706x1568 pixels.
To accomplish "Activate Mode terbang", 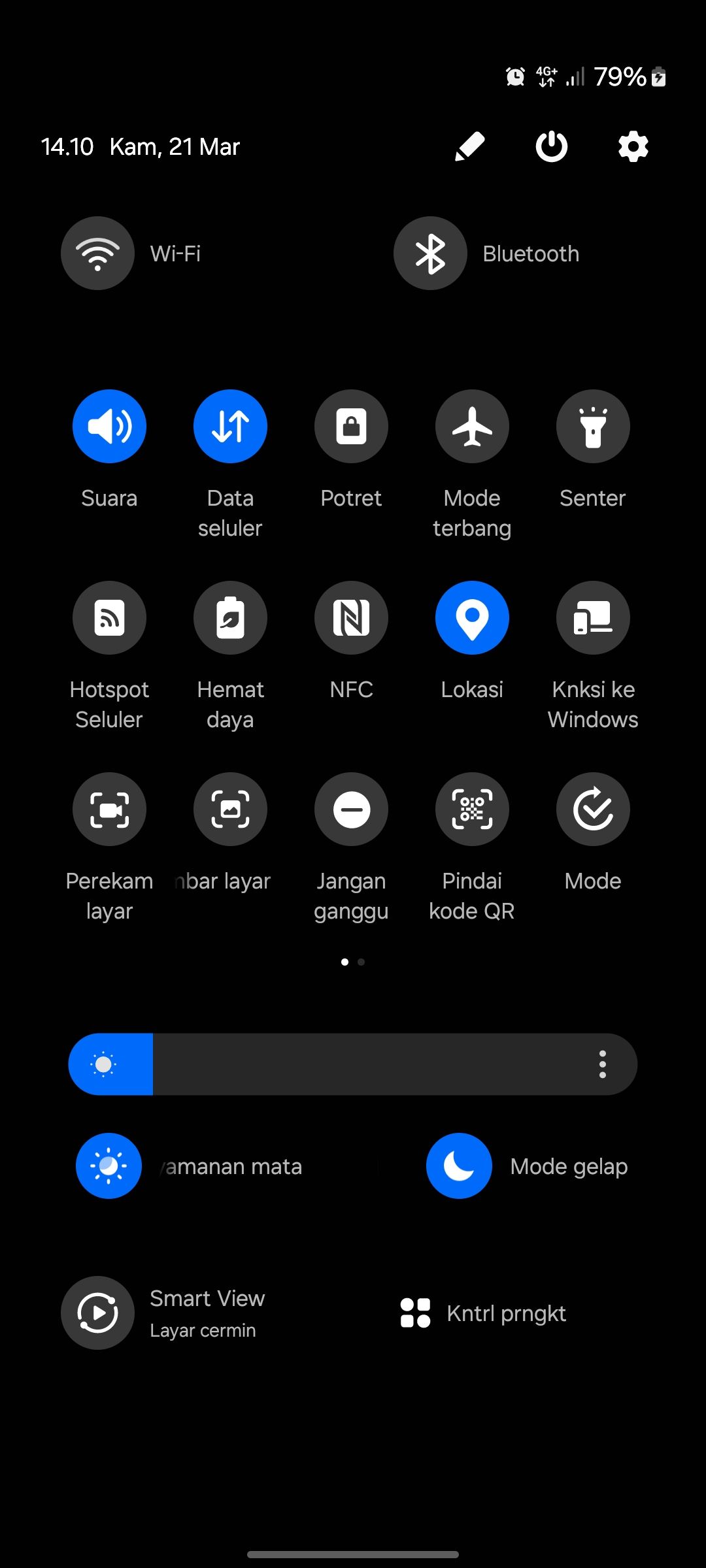I will 472,426.
